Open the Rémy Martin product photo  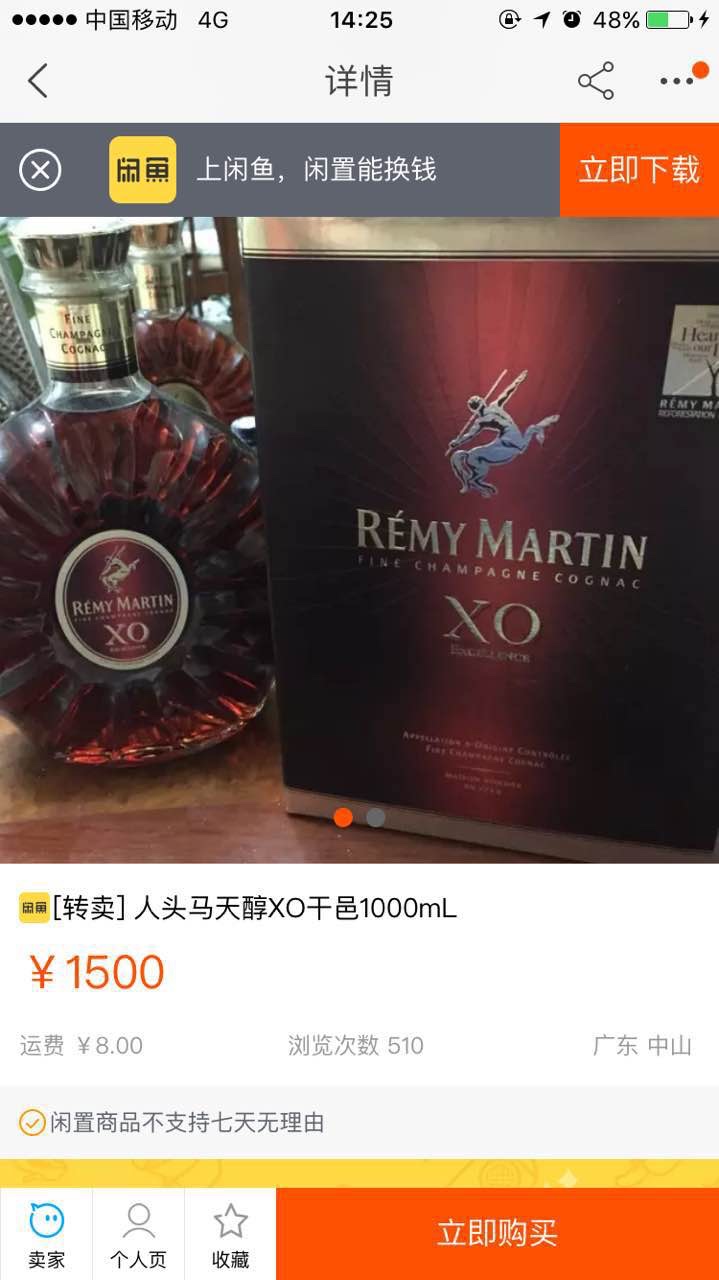coord(360,540)
